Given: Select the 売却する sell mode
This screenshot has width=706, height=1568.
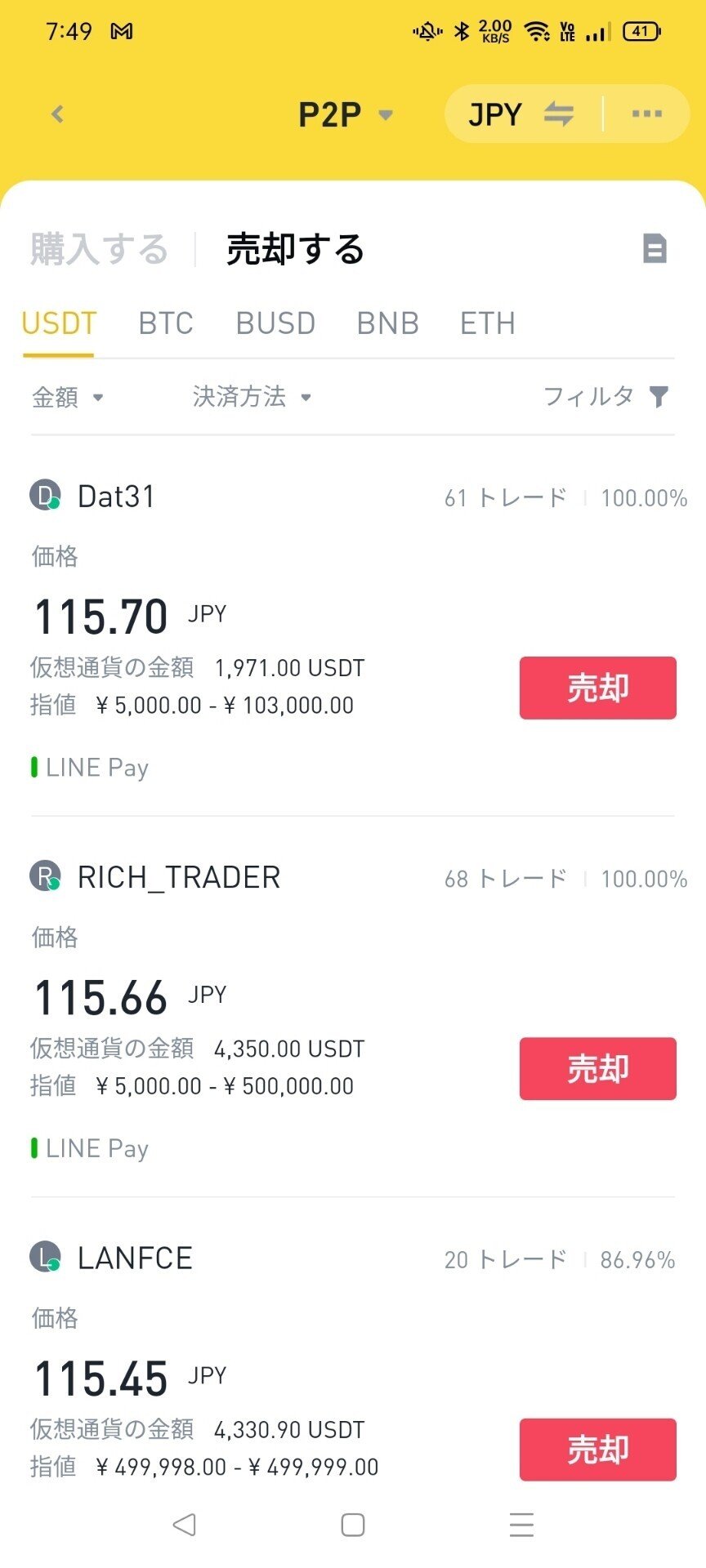Looking at the screenshot, I should [x=294, y=250].
